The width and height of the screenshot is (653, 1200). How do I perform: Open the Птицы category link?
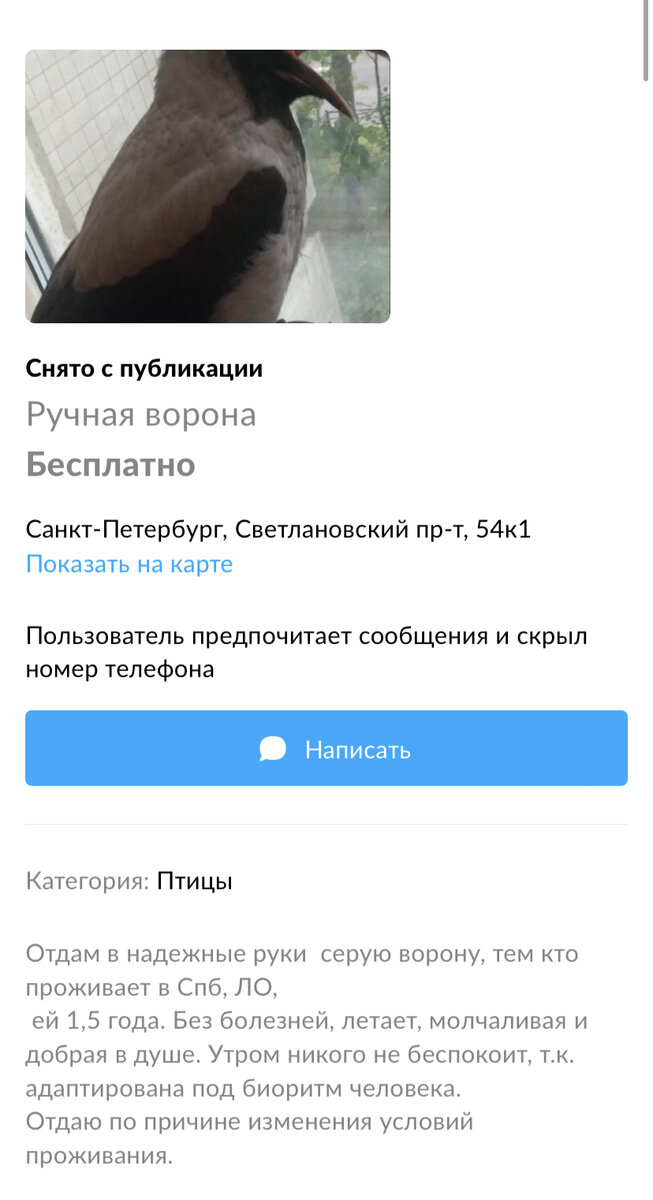195,882
